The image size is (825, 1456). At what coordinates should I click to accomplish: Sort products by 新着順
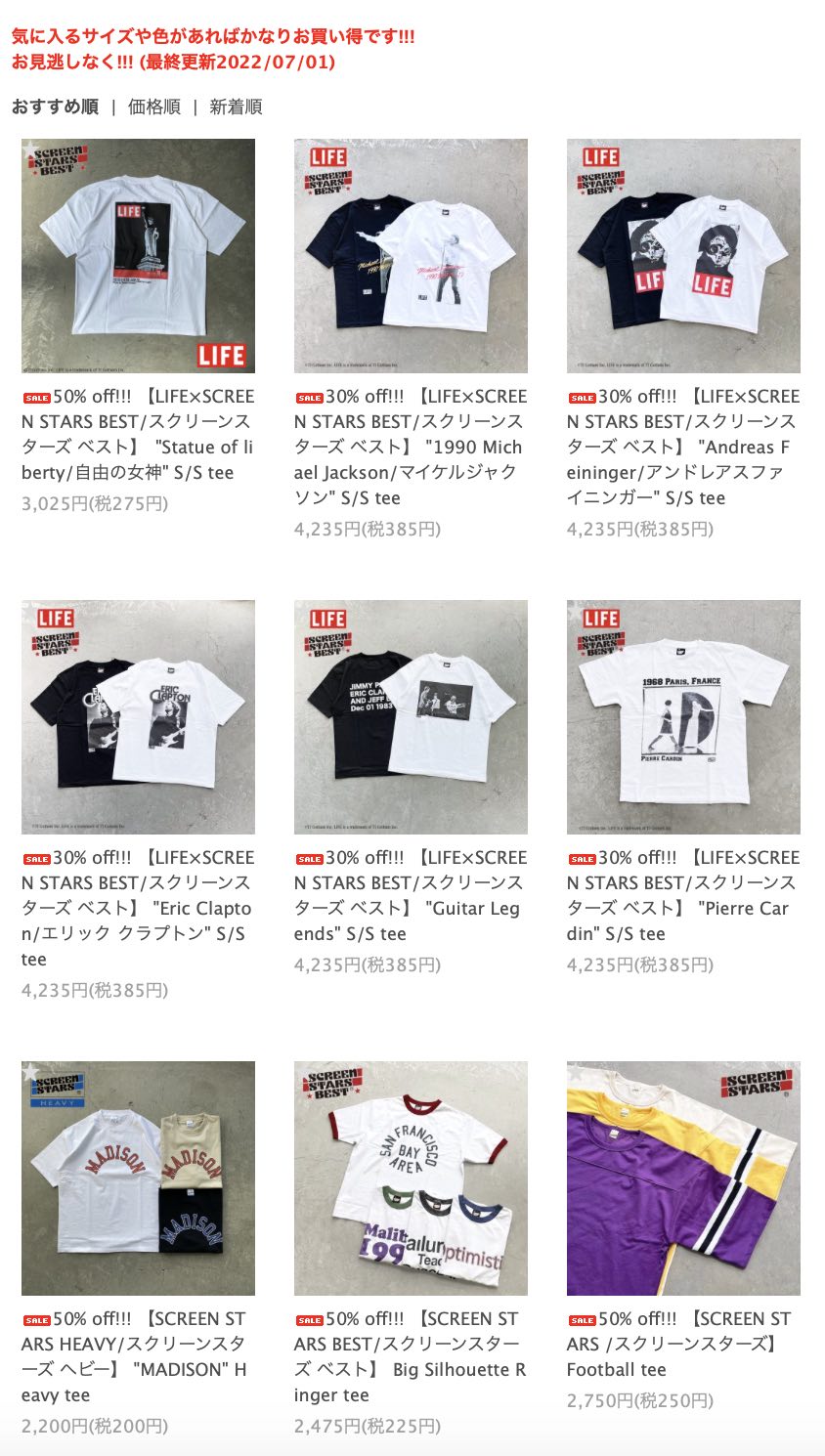pos(236,107)
